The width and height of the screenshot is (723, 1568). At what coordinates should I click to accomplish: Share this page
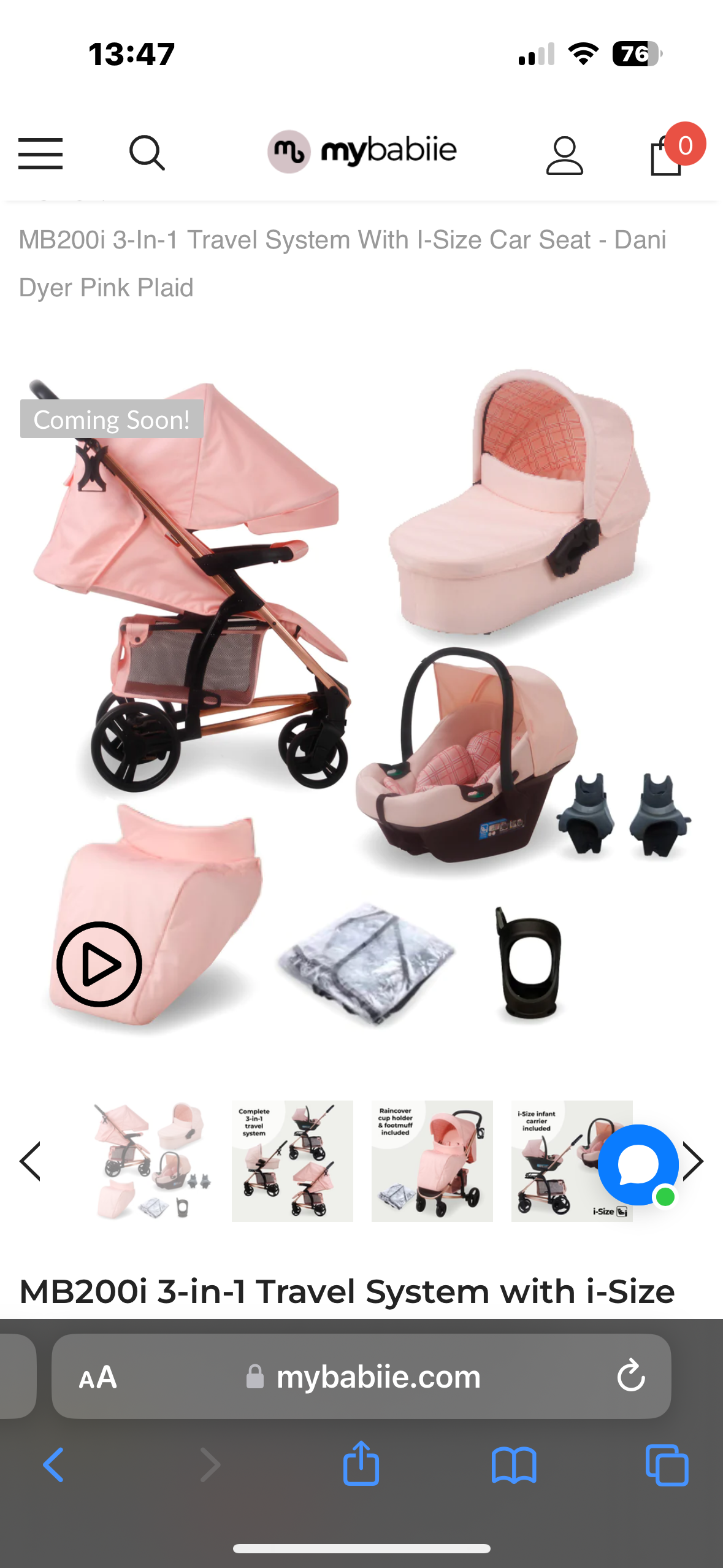point(361,1464)
